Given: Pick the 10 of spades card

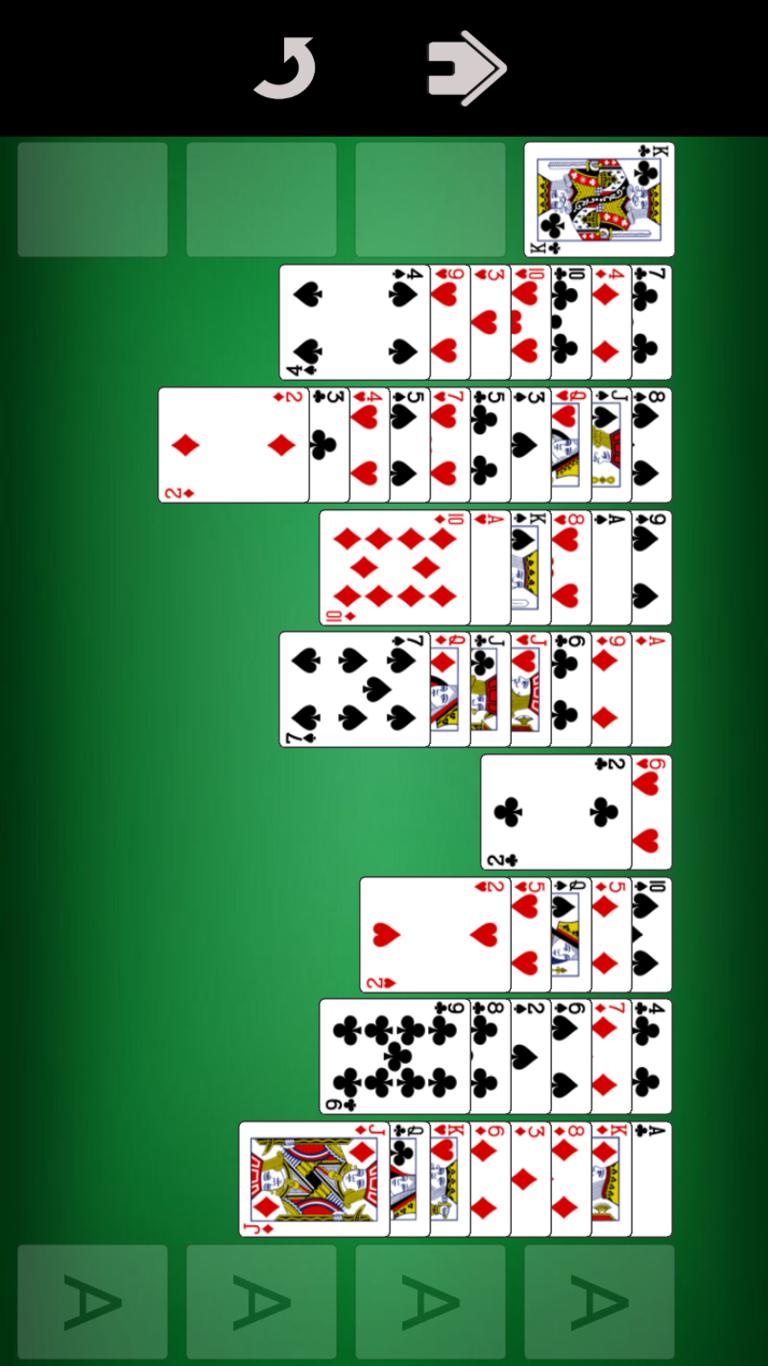Looking at the screenshot, I should (x=651, y=935).
